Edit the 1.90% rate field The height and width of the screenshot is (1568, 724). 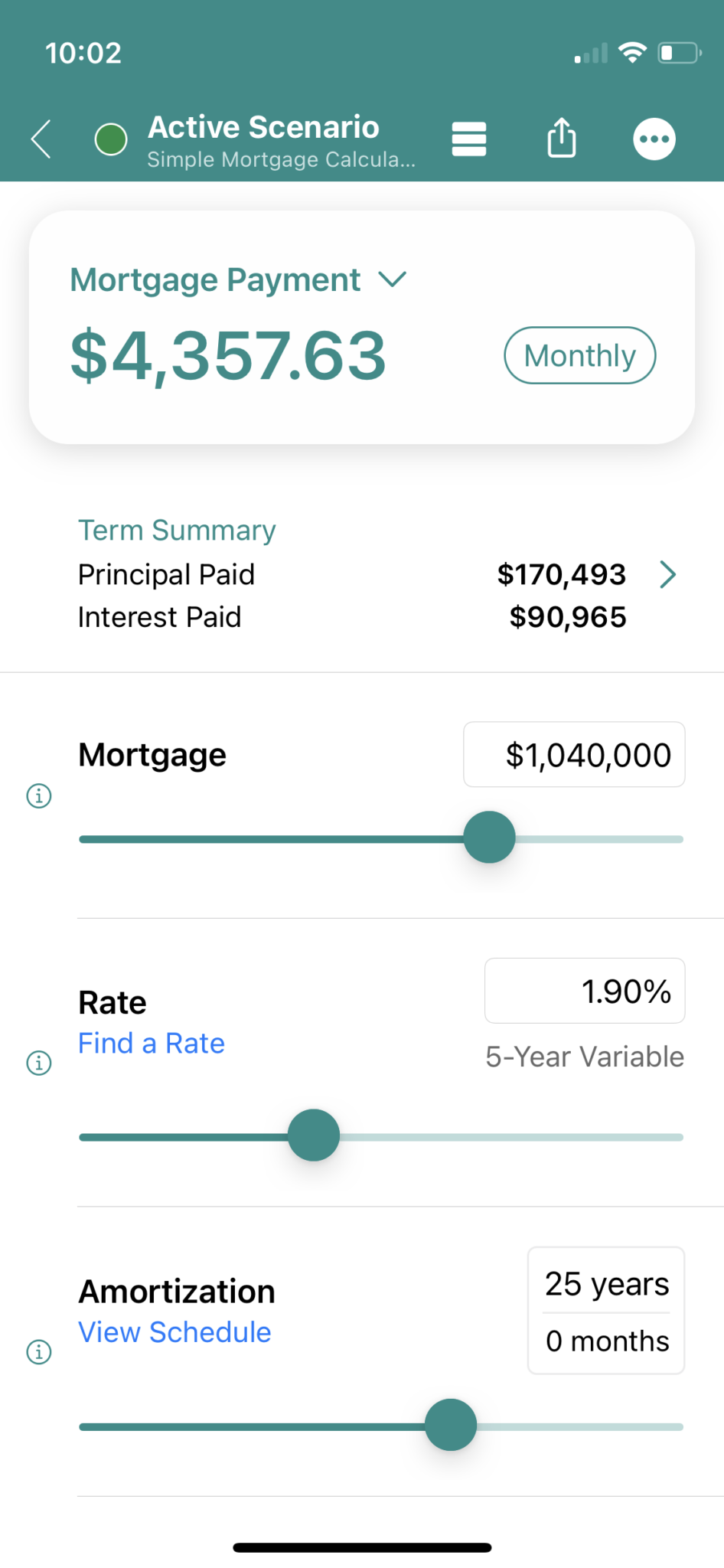coord(585,991)
